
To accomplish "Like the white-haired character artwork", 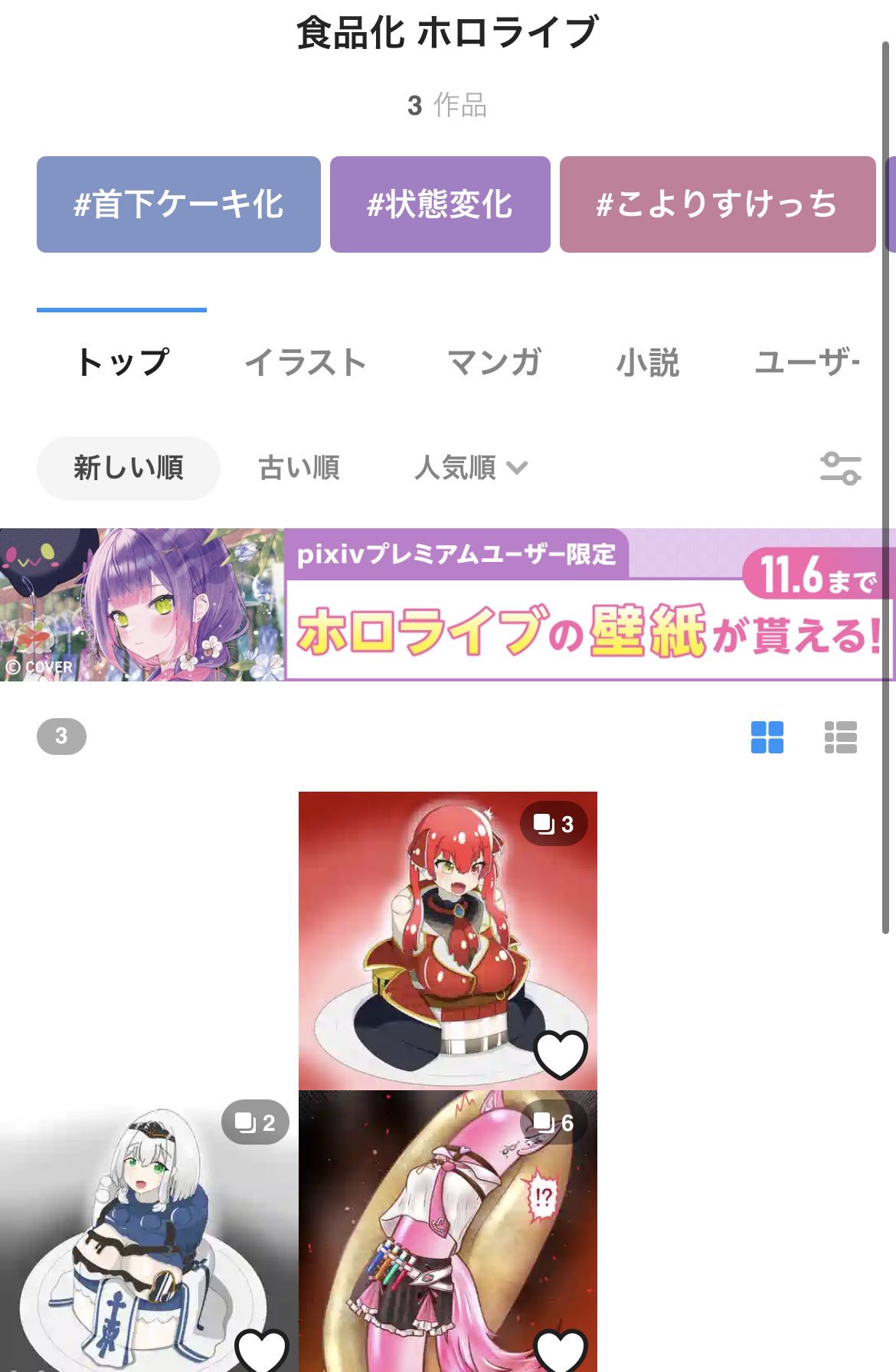I will [261, 1350].
